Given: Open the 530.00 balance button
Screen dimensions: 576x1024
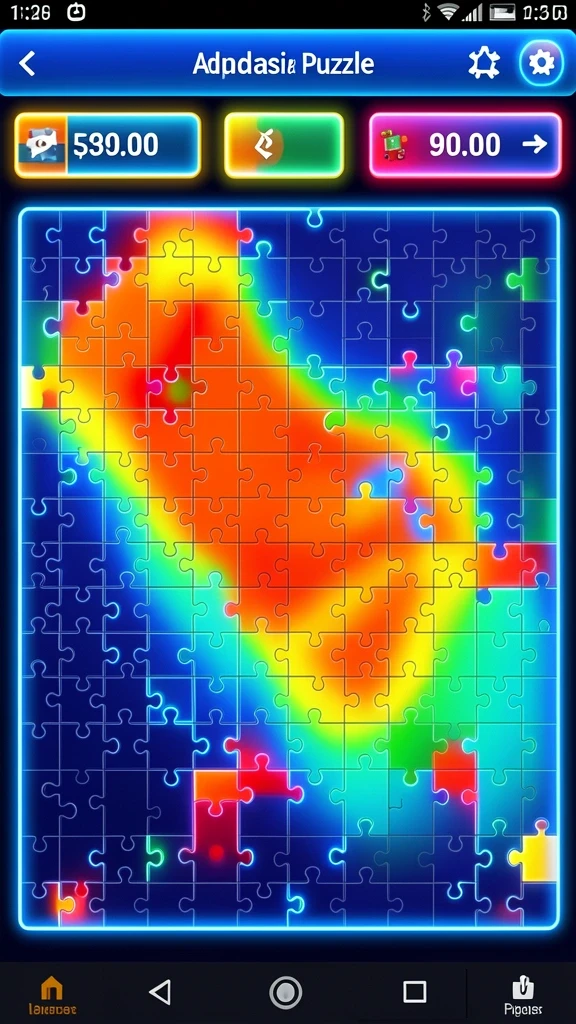Looking at the screenshot, I should point(107,145).
